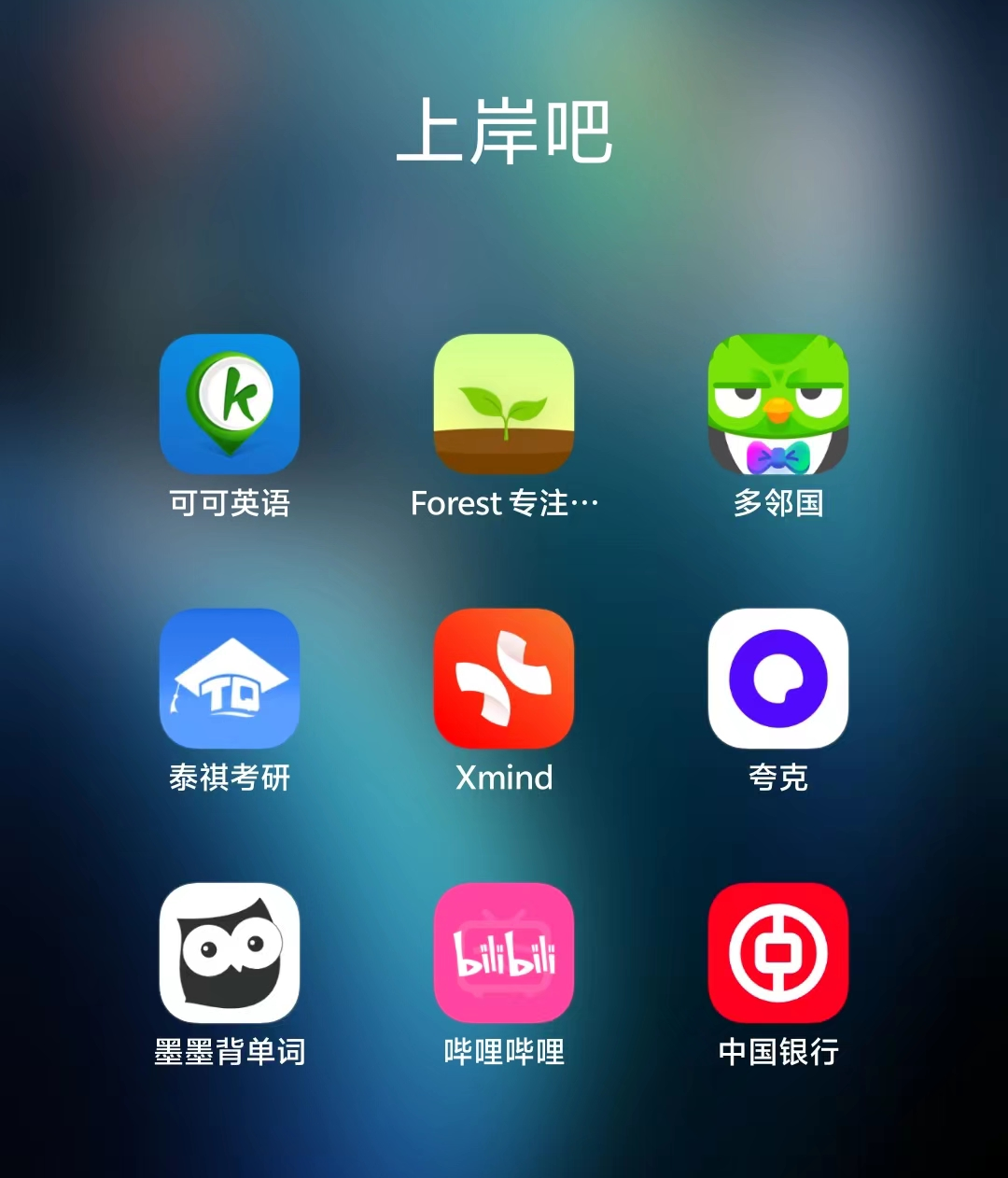Launch the Forest 专注 app
1008x1178 pixels.
pyautogui.click(x=504, y=404)
